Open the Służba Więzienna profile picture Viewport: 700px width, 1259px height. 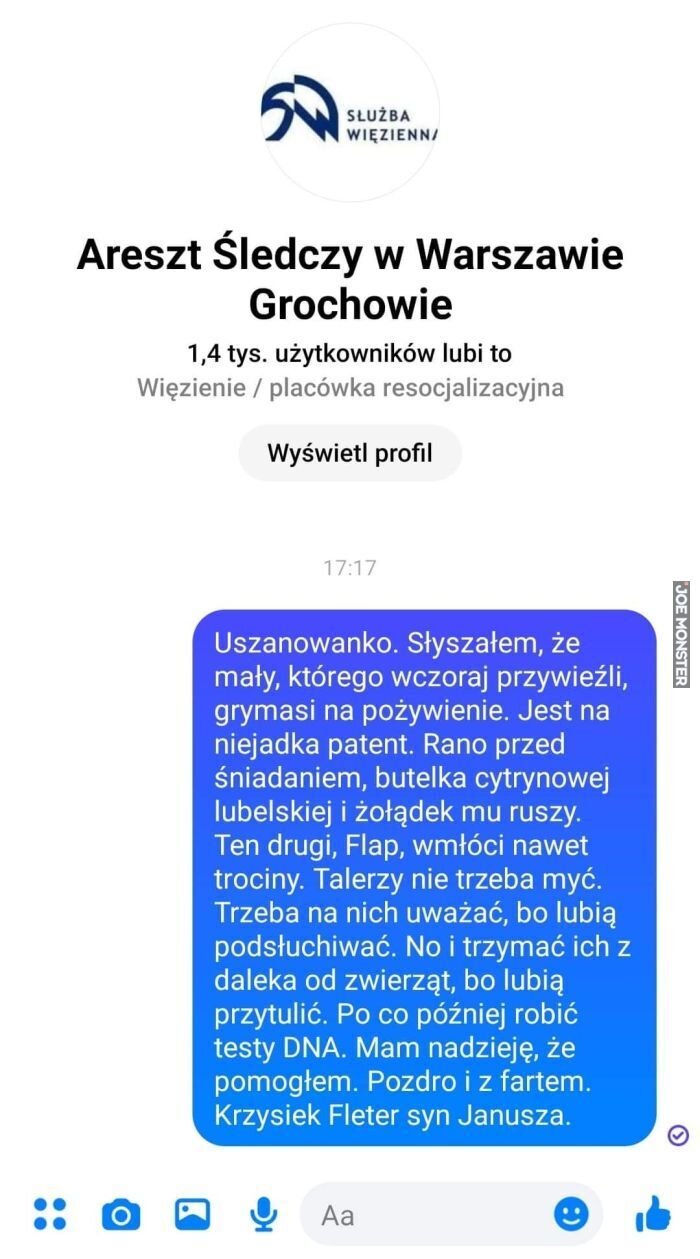coord(350,112)
